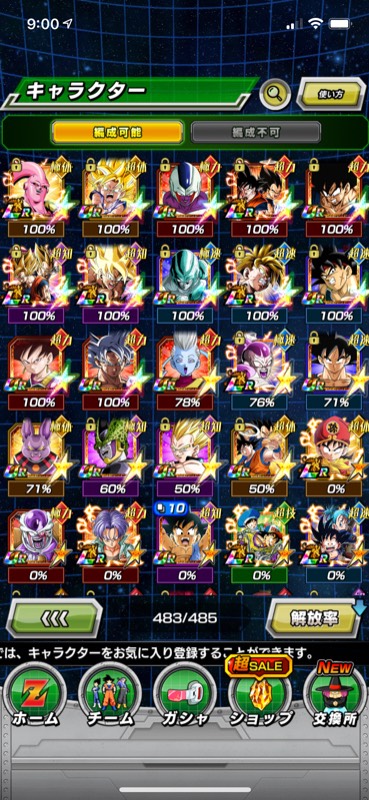Switch to the 編成不可 tab

tap(256, 133)
